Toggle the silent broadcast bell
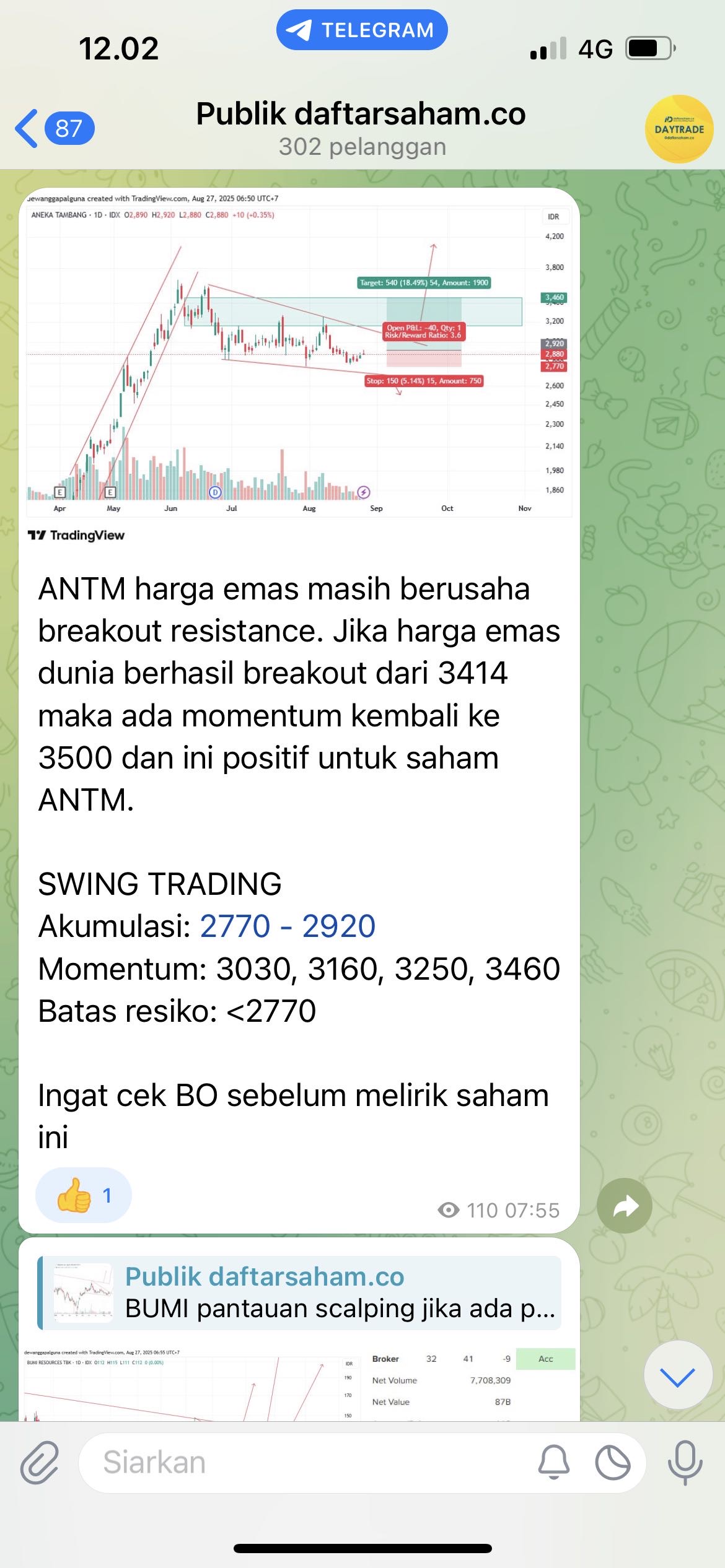The image size is (725, 1568). [553, 1463]
